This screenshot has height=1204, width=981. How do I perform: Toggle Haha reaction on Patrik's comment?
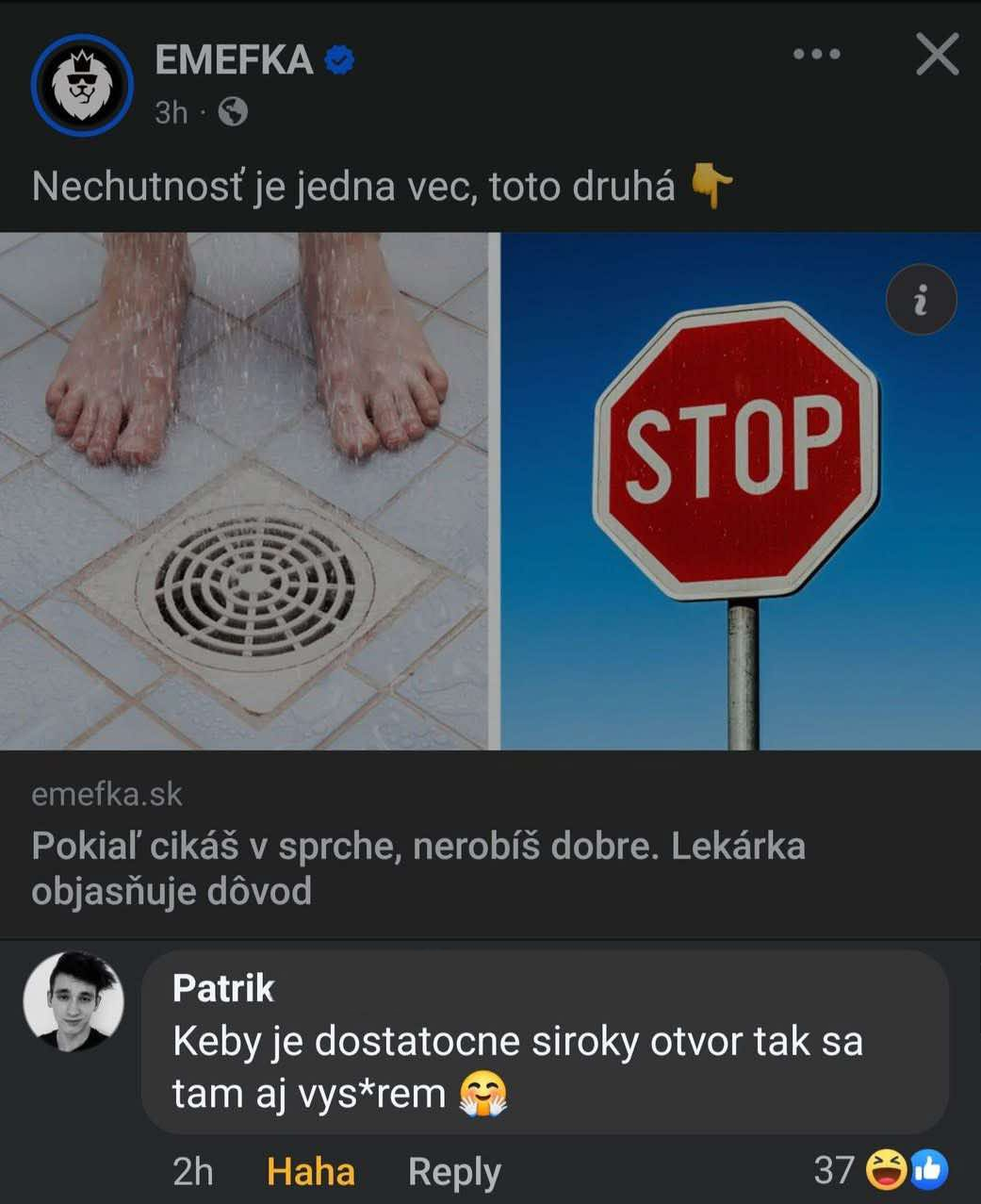[x=310, y=1172]
